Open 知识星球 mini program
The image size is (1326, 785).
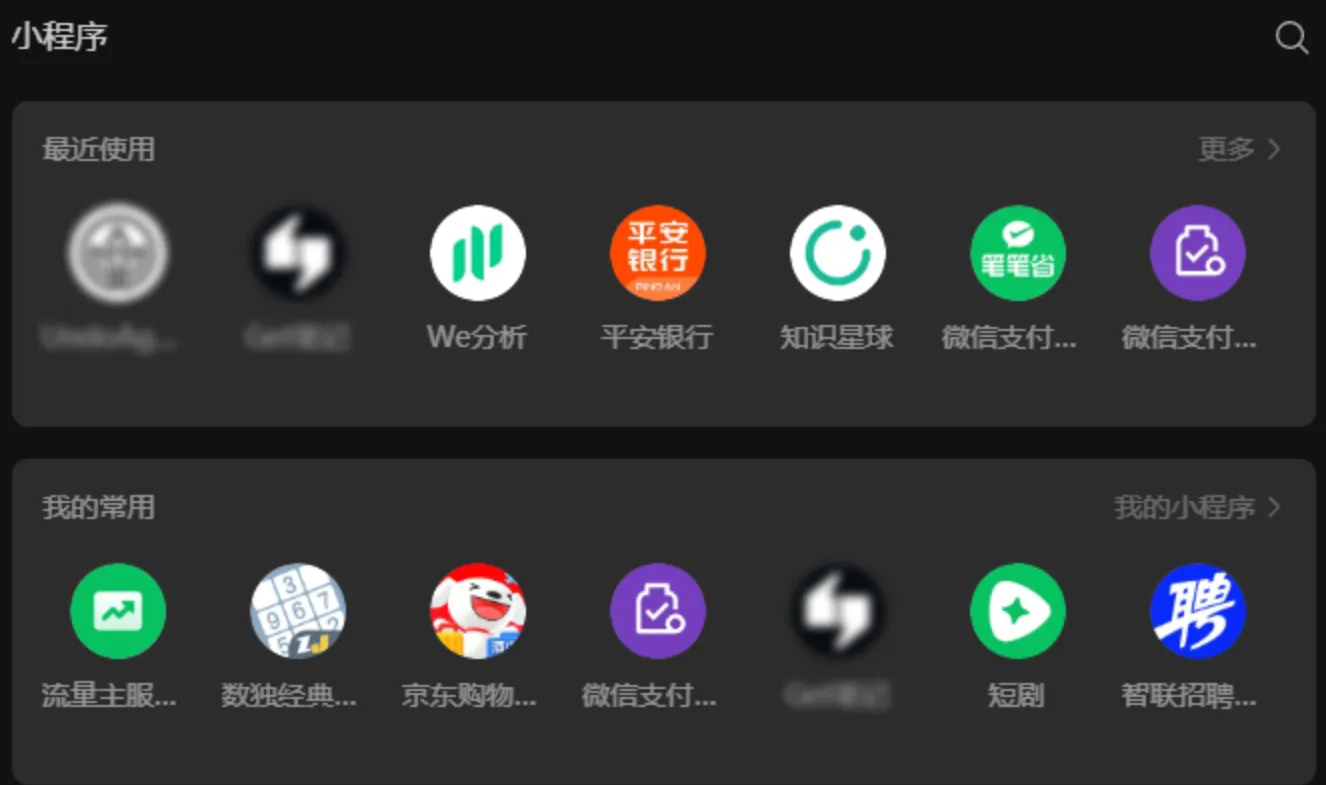837,253
